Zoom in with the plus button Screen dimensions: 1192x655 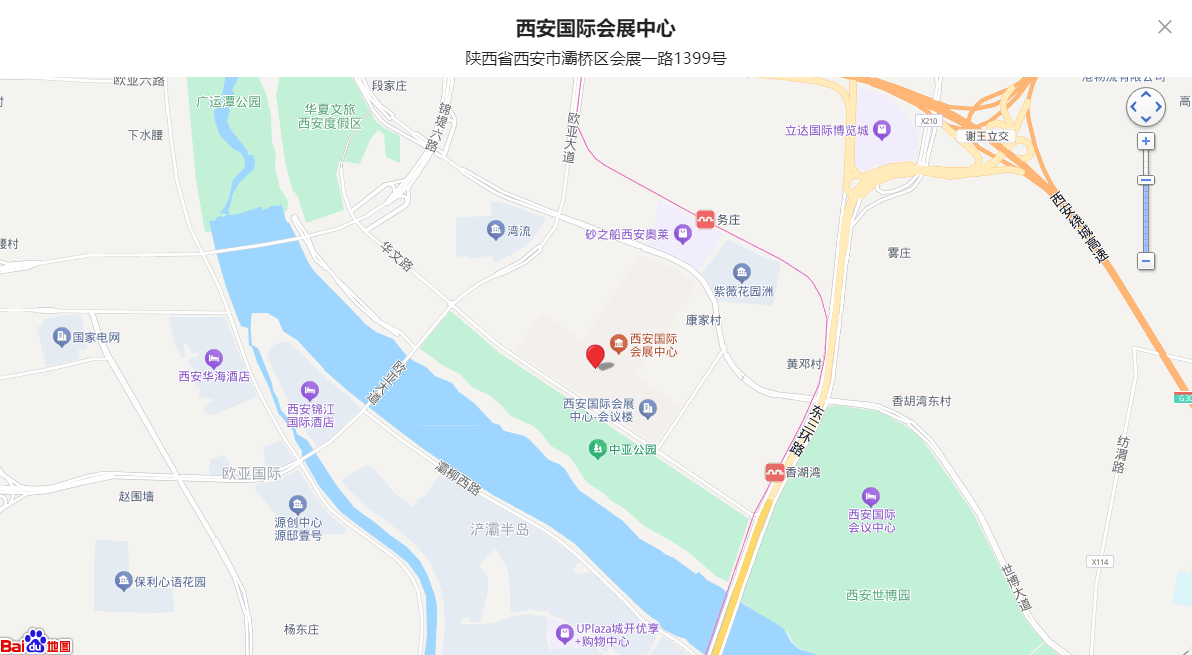[1146, 141]
